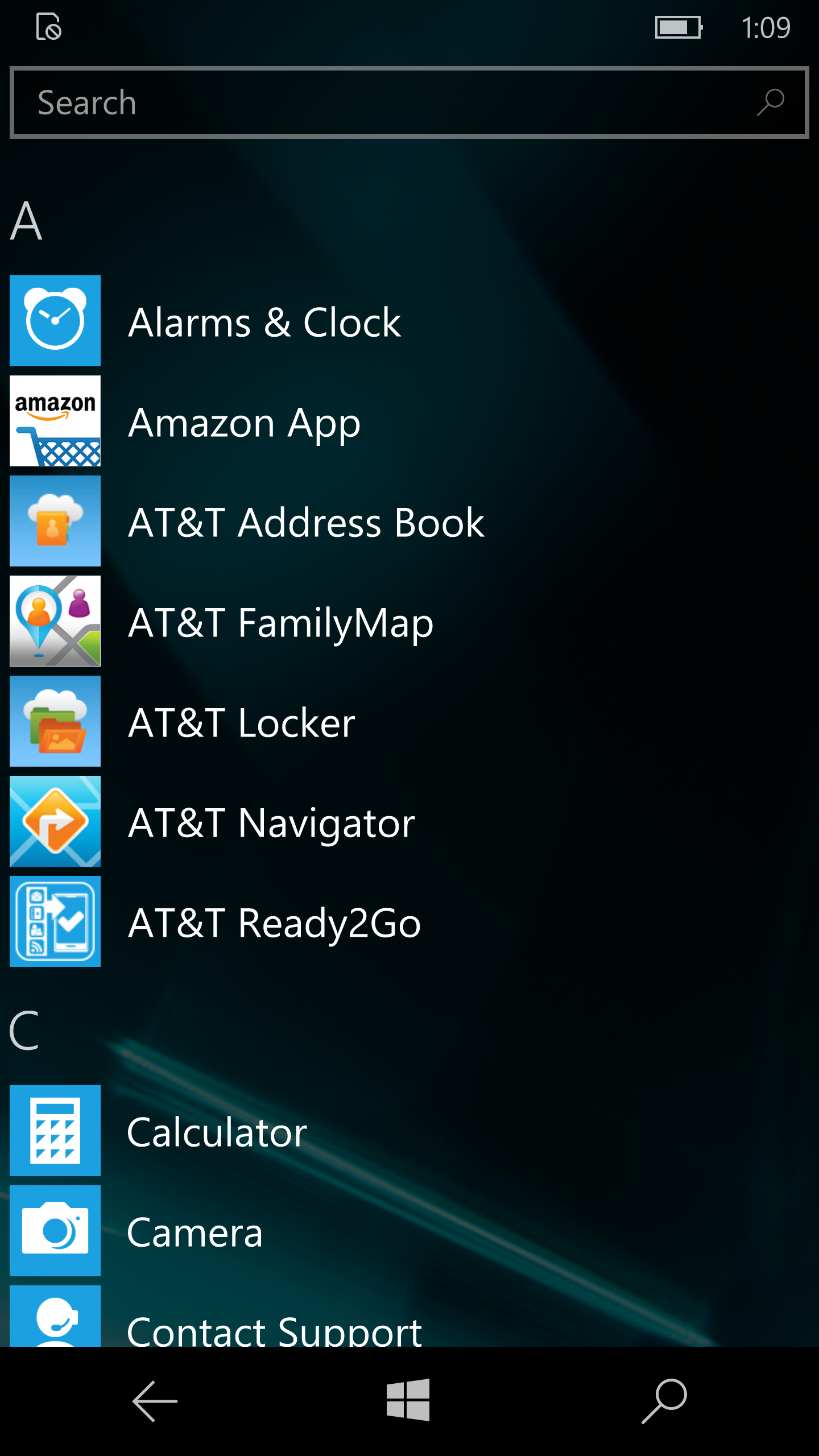Go back using the navigation bar arrow

coord(155,1401)
